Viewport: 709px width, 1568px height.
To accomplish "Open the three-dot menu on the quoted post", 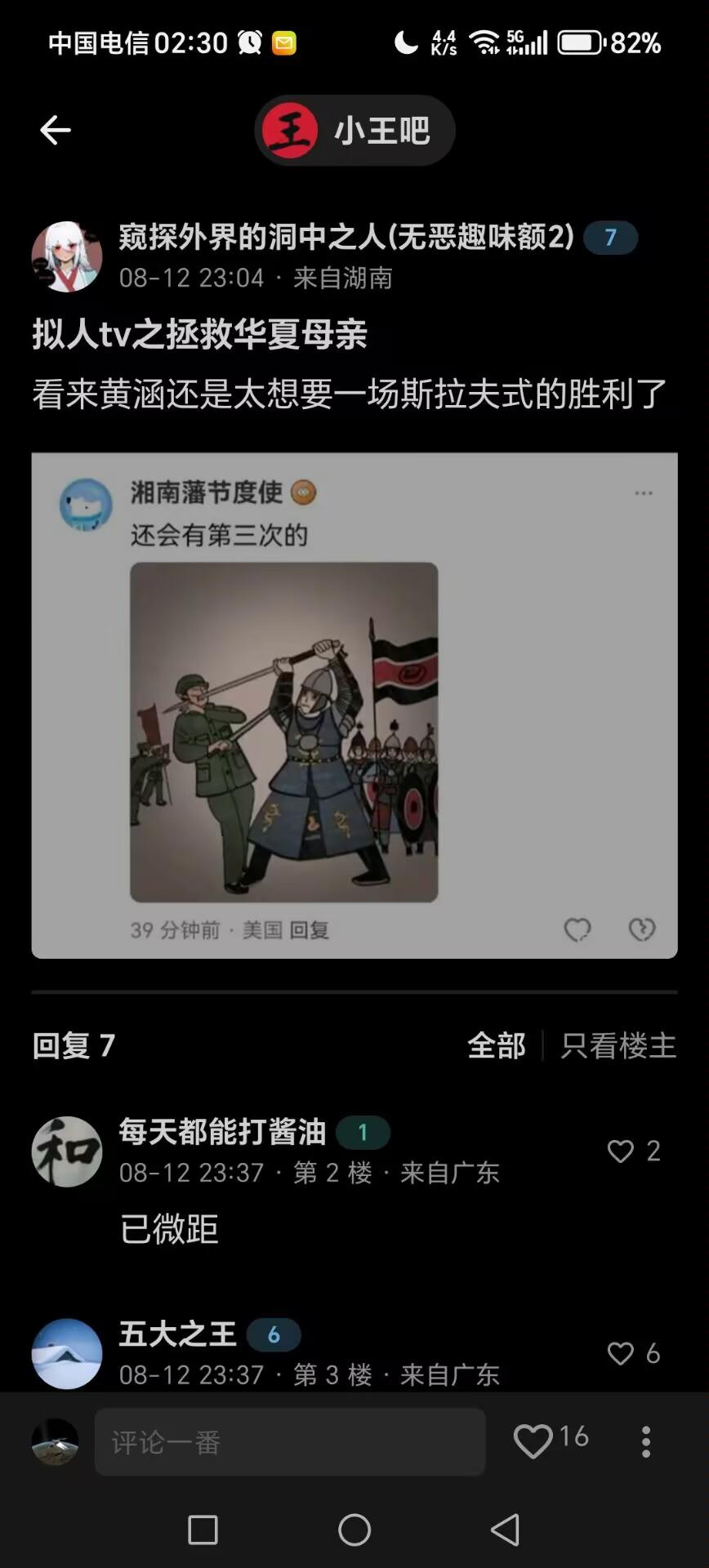I will pyautogui.click(x=644, y=492).
